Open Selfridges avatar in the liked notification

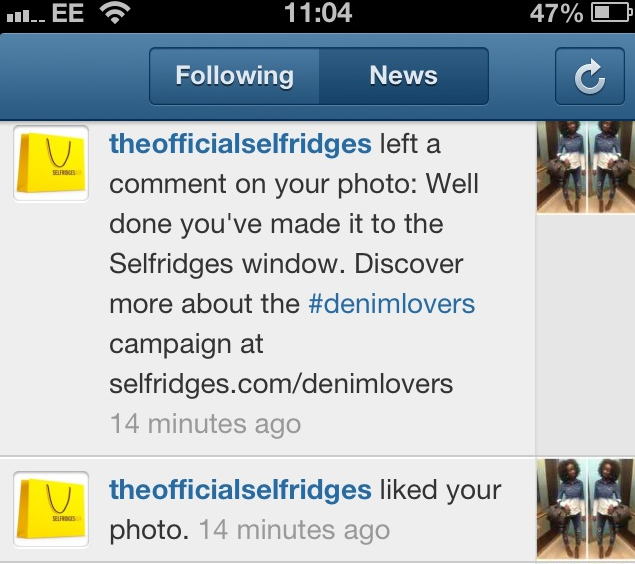tap(51, 509)
